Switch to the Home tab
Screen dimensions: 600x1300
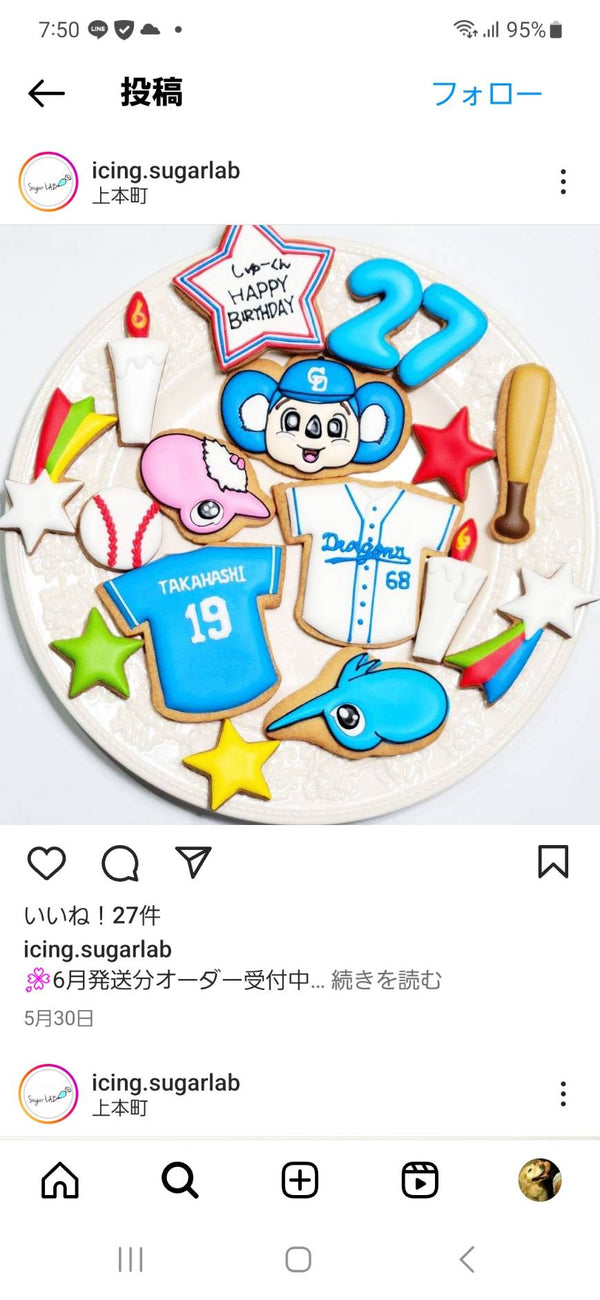click(x=60, y=1180)
